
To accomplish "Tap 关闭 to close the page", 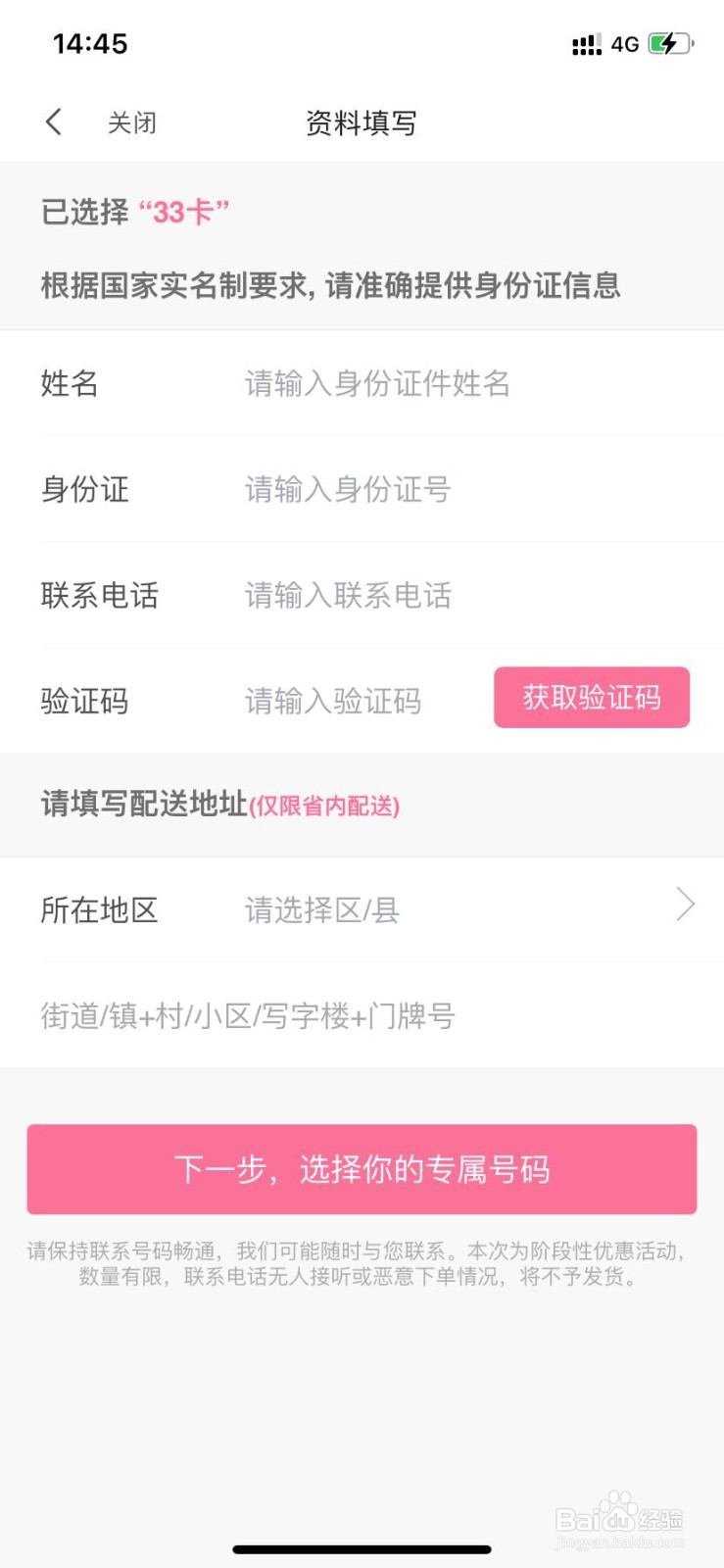I will coord(132,122).
